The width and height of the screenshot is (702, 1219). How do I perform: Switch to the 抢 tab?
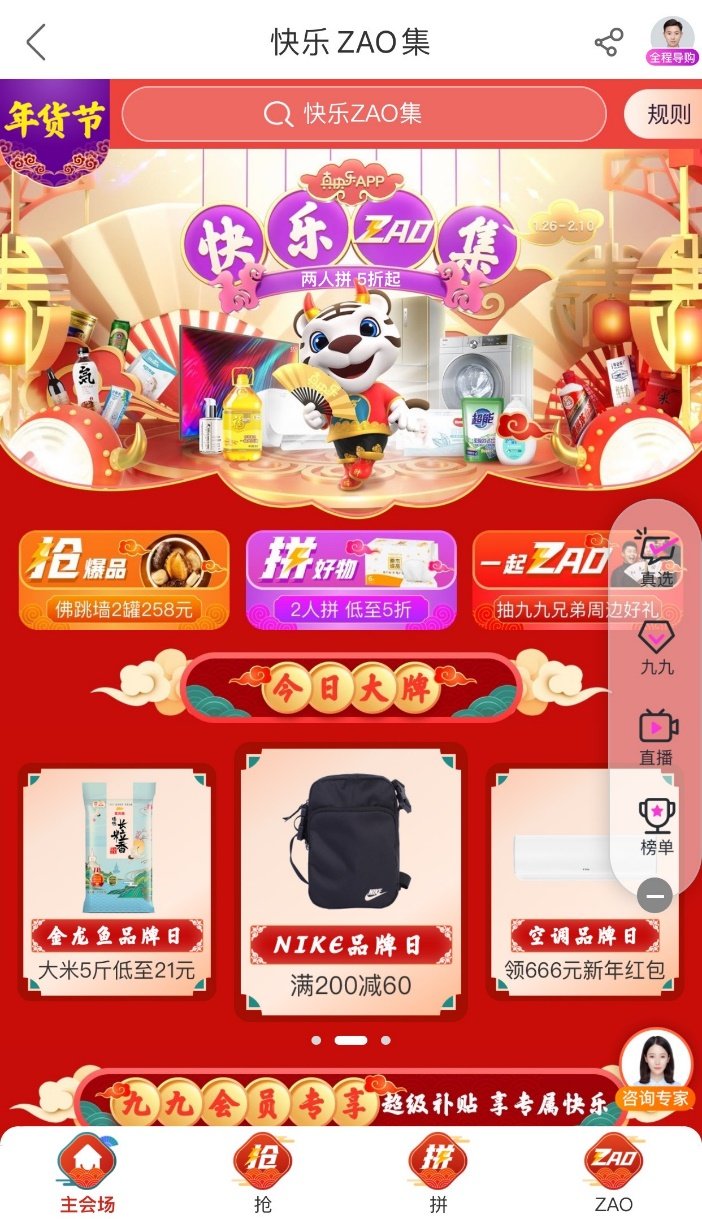[263, 1174]
